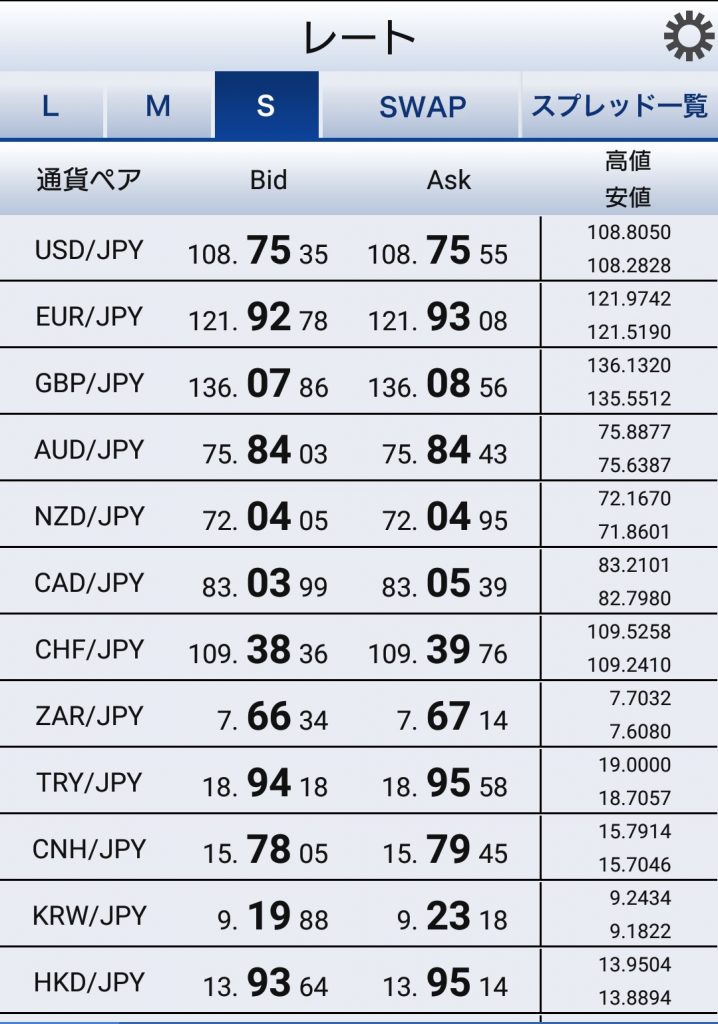Open the ZAR/JPY row
This screenshot has height=1024, width=718.
tap(89, 716)
